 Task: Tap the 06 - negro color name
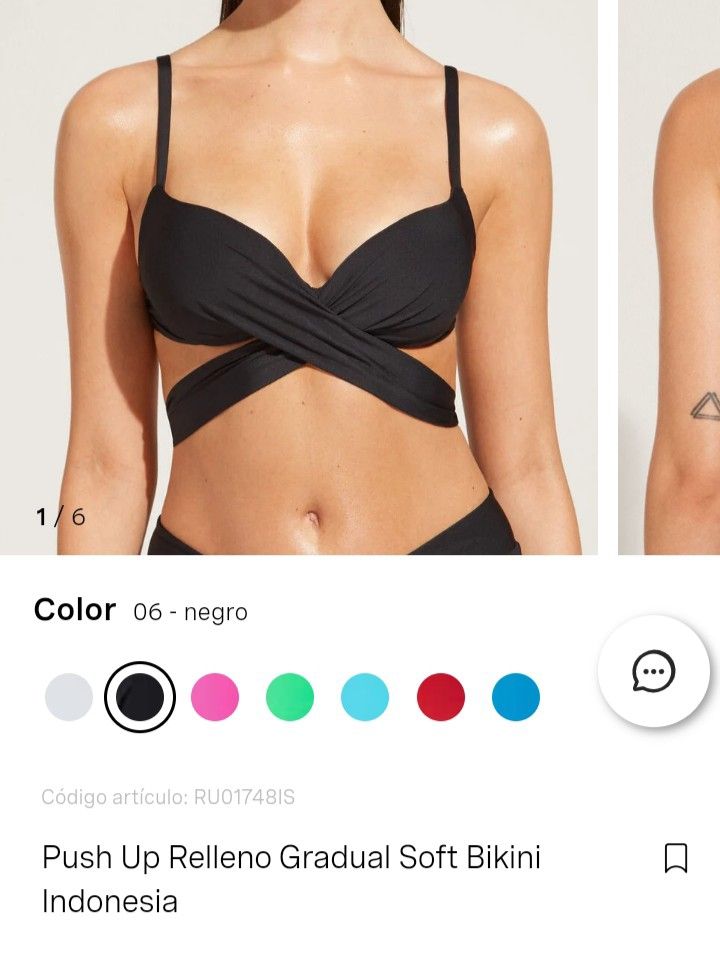[191, 613]
